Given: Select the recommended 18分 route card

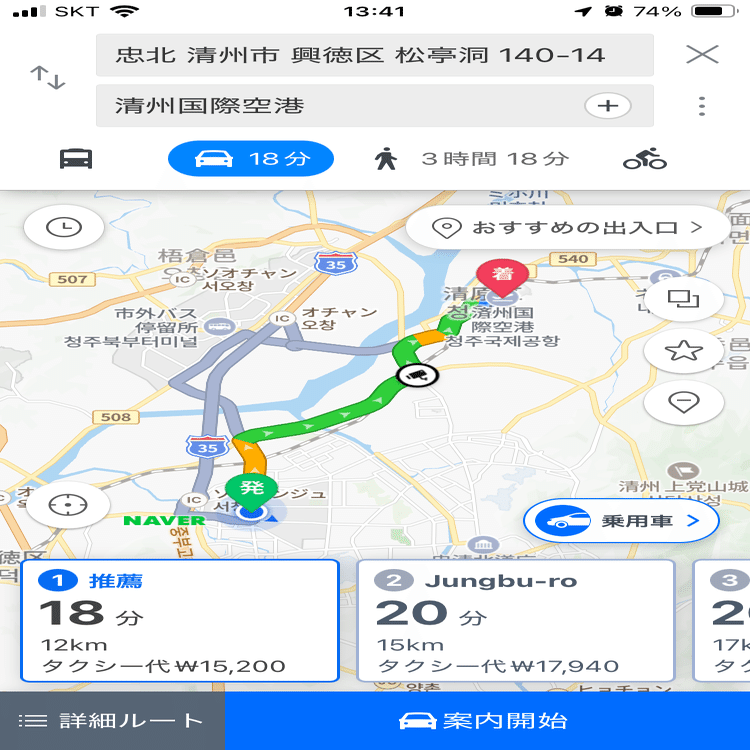Looking at the screenshot, I should click(180, 620).
